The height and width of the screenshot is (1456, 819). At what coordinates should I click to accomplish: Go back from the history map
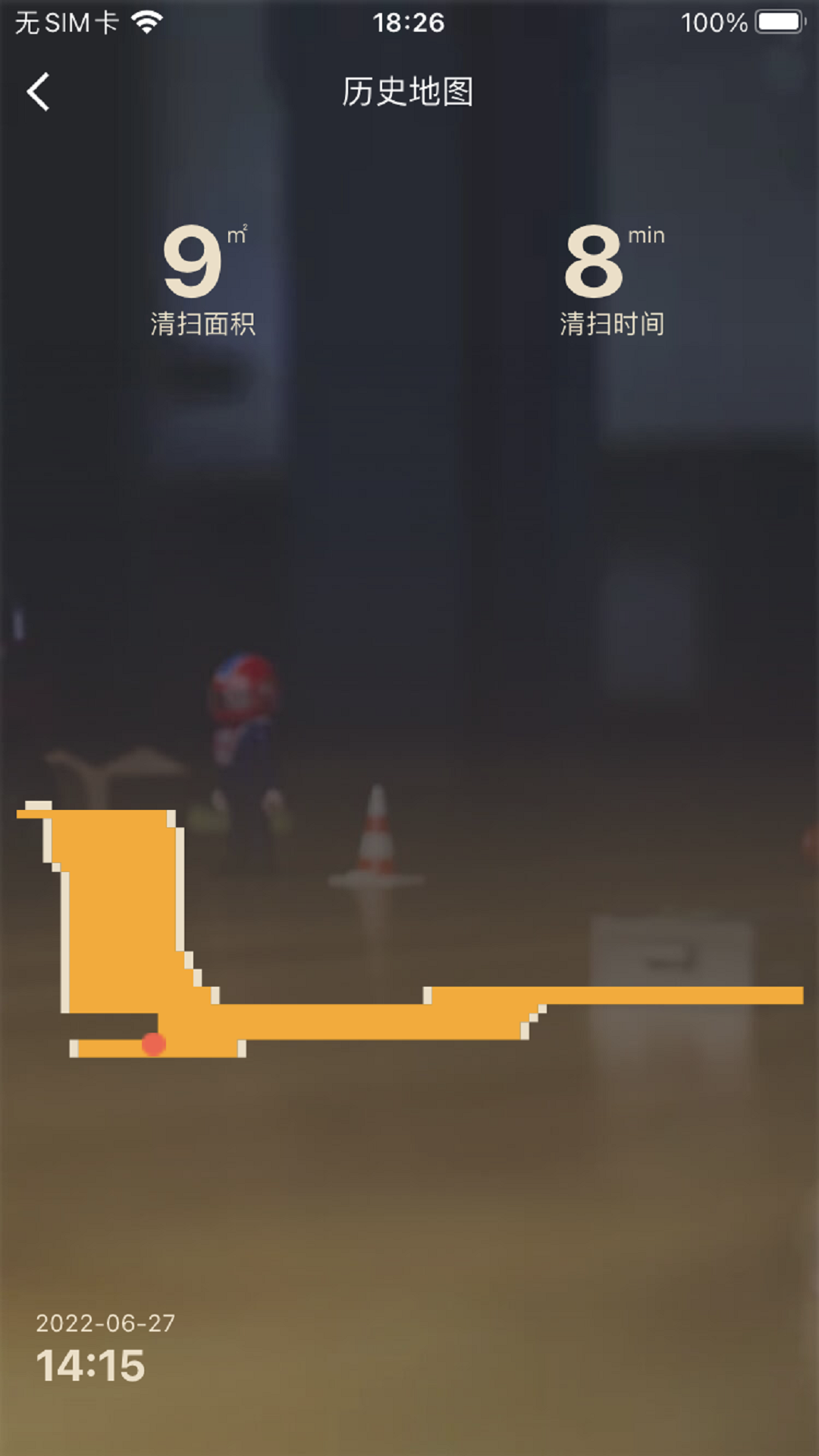pos(38,92)
